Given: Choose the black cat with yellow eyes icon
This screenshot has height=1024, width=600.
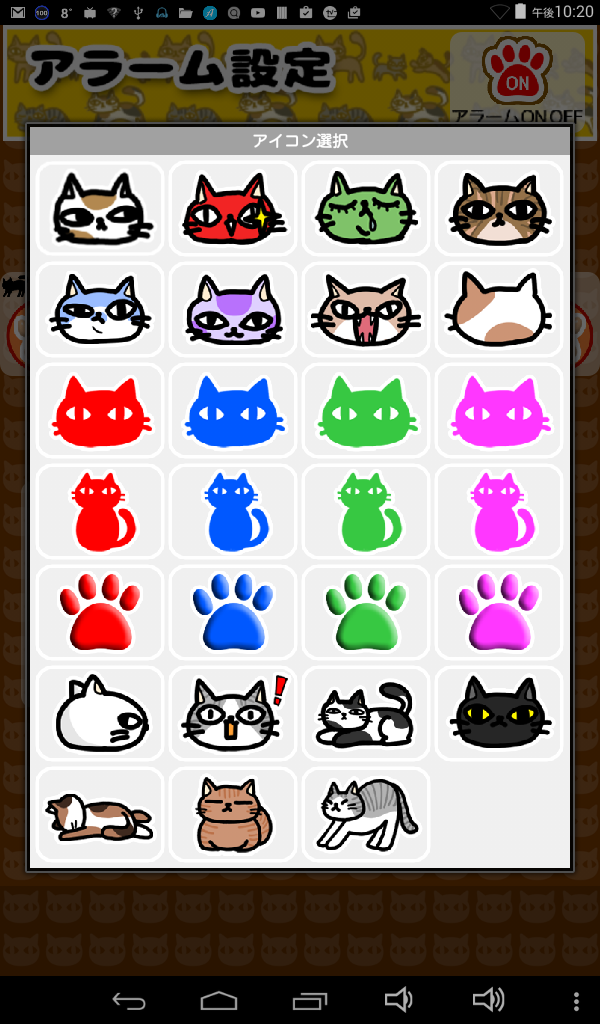Looking at the screenshot, I should coord(499,715).
